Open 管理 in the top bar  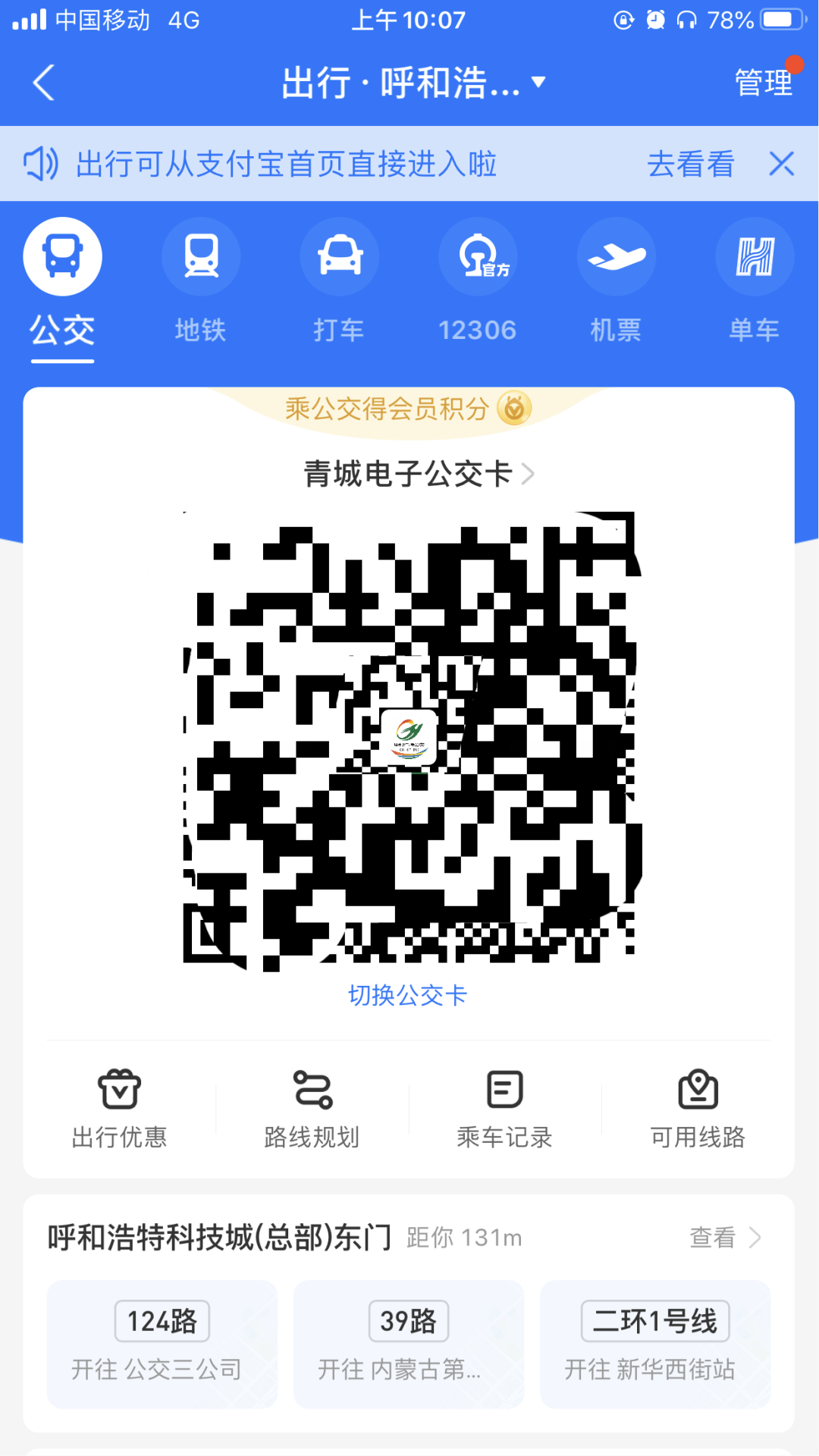click(x=764, y=82)
